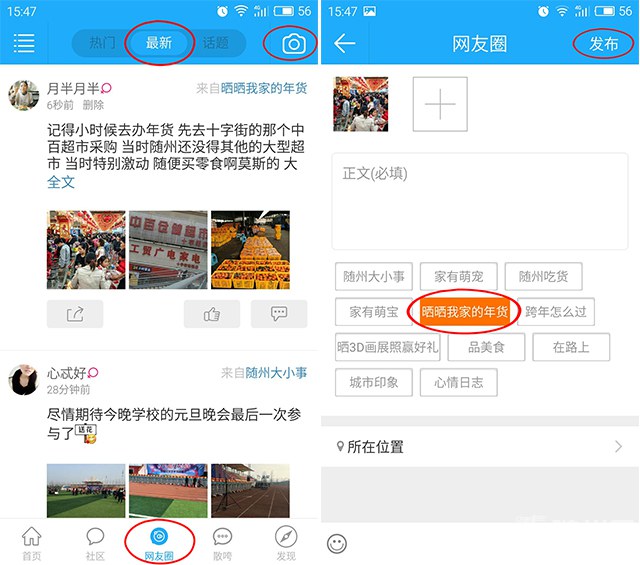
Task: Switch to the 话题 tab
Action: [x=215, y=44]
